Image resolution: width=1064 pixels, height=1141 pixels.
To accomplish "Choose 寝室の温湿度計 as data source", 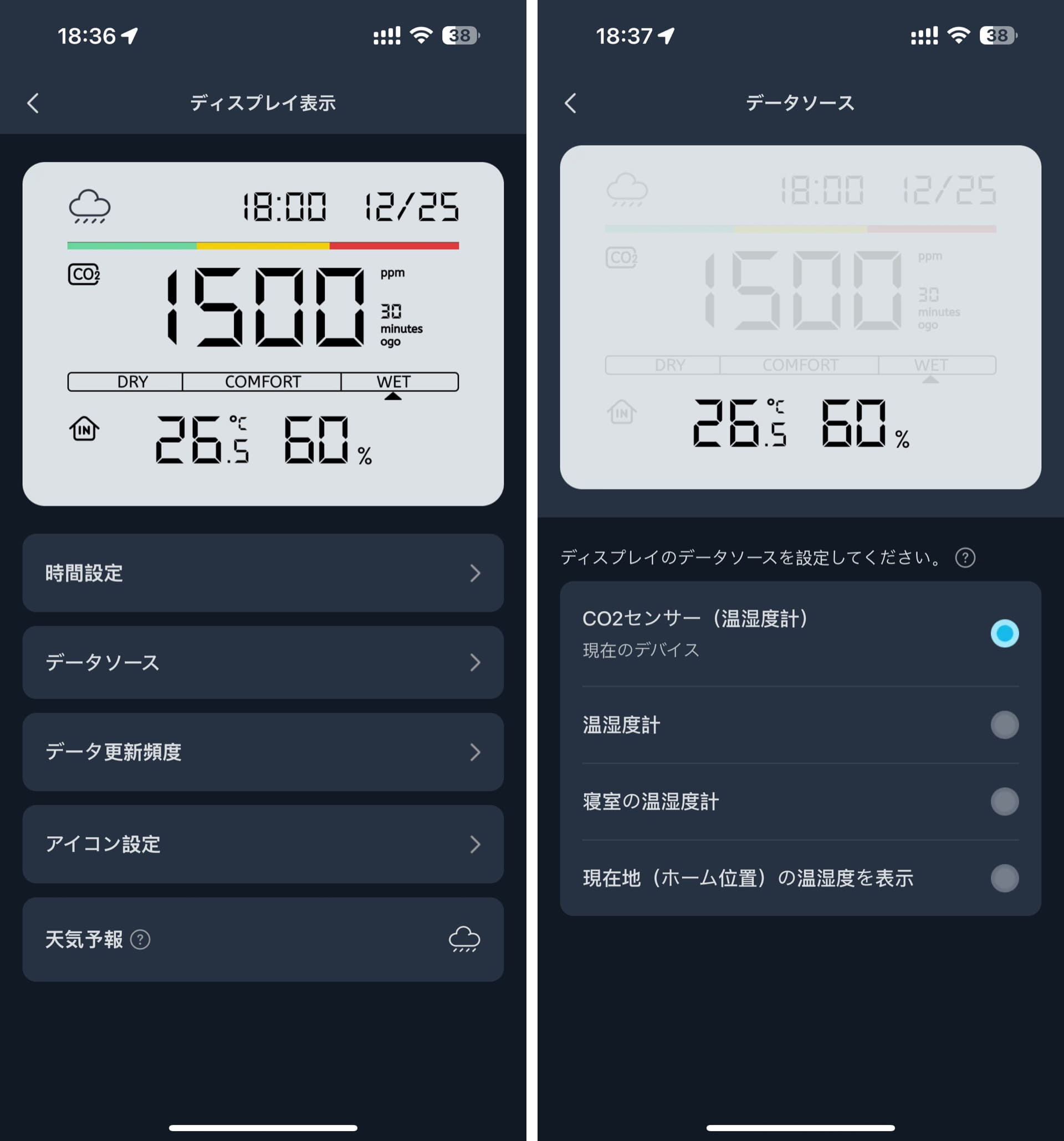I will pyautogui.click(x=1004, y=801).
